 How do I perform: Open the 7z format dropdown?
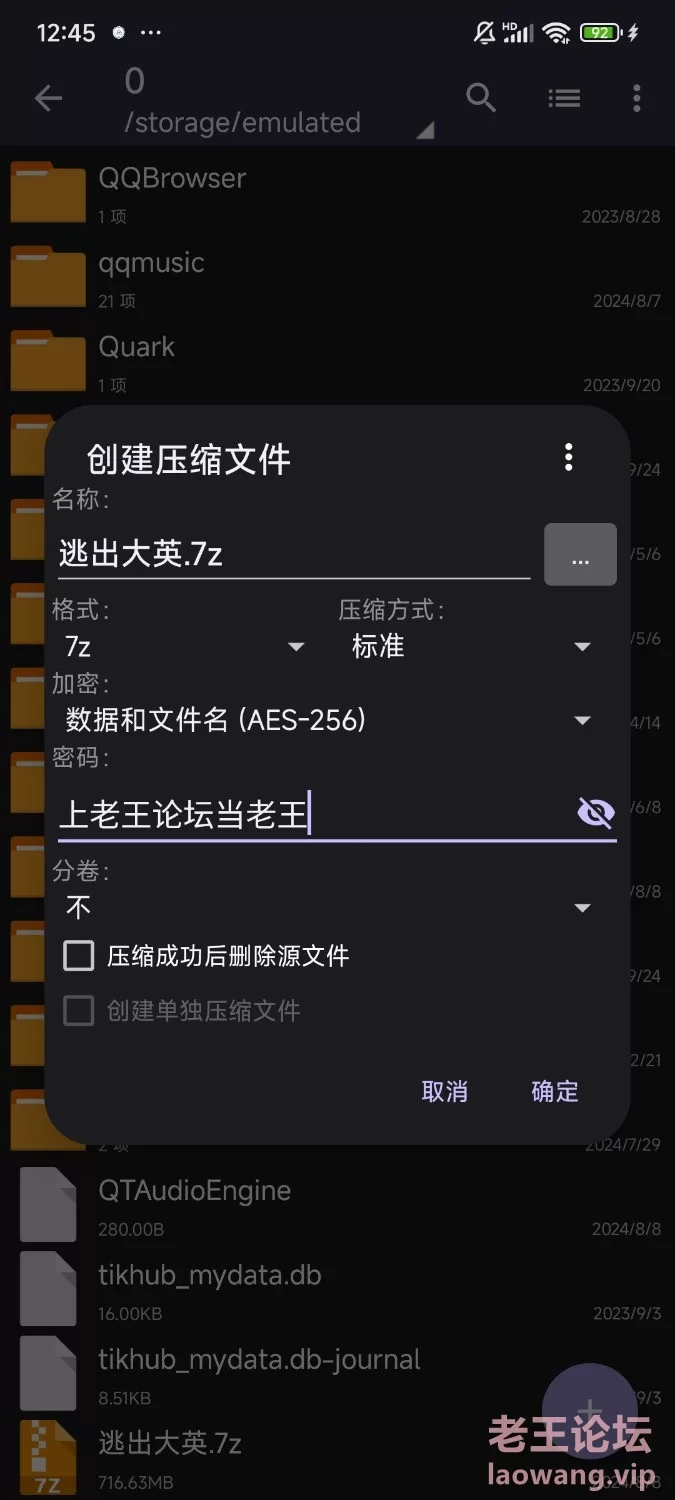click(185, 647)
